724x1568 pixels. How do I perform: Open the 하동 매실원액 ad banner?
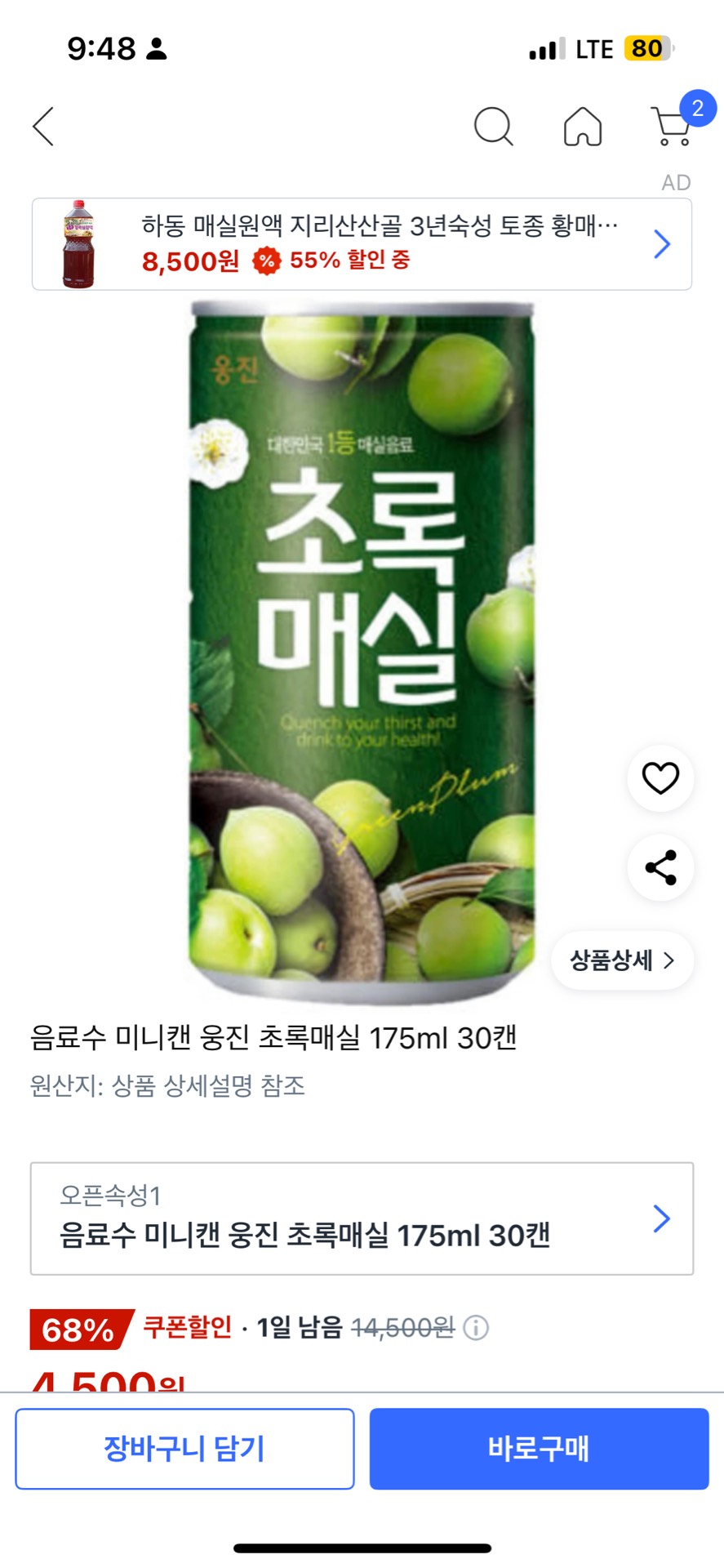(x=362, y=244)
